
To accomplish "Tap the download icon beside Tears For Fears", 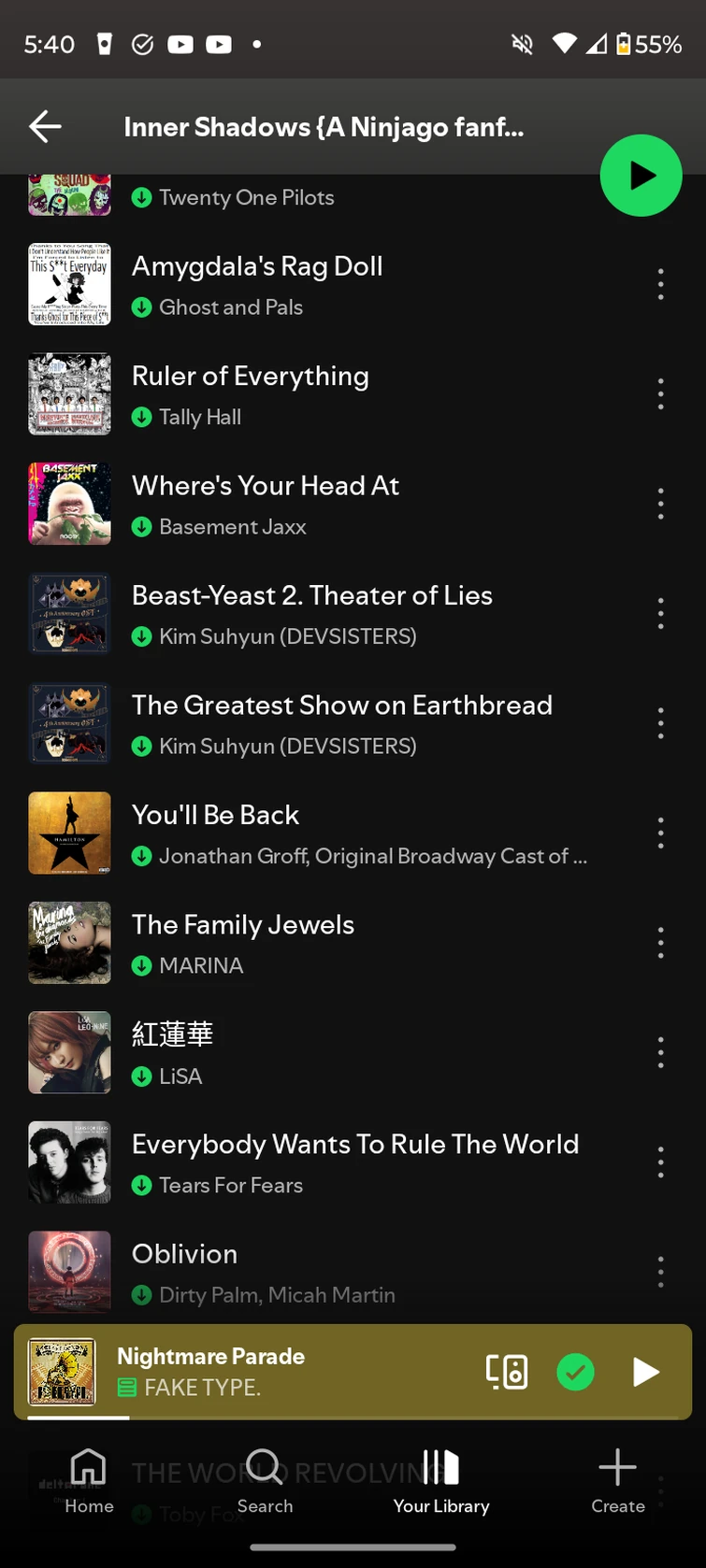I will click(x=142, y=1185).
